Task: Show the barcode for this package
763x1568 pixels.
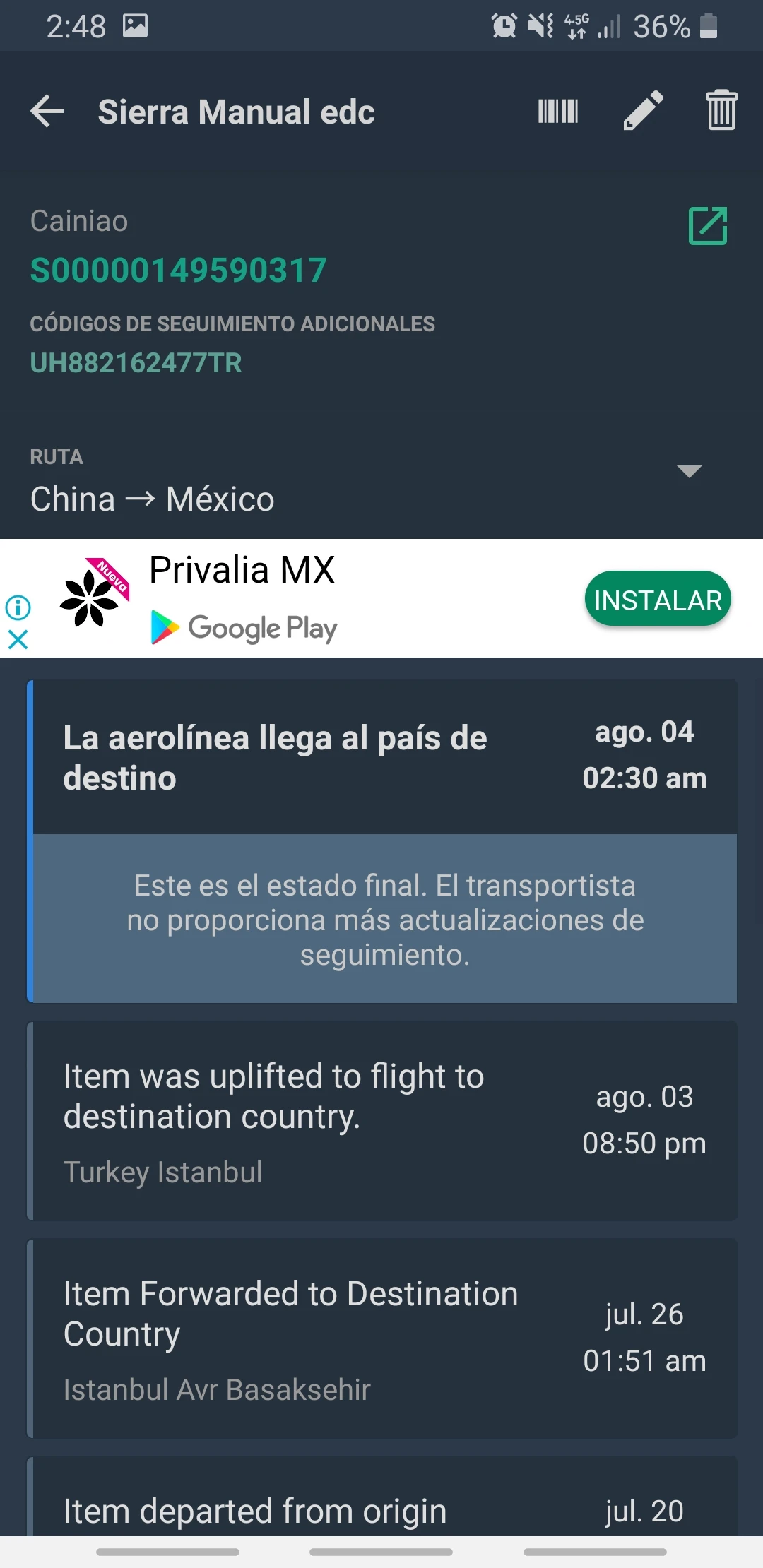Action: (558, 112)
